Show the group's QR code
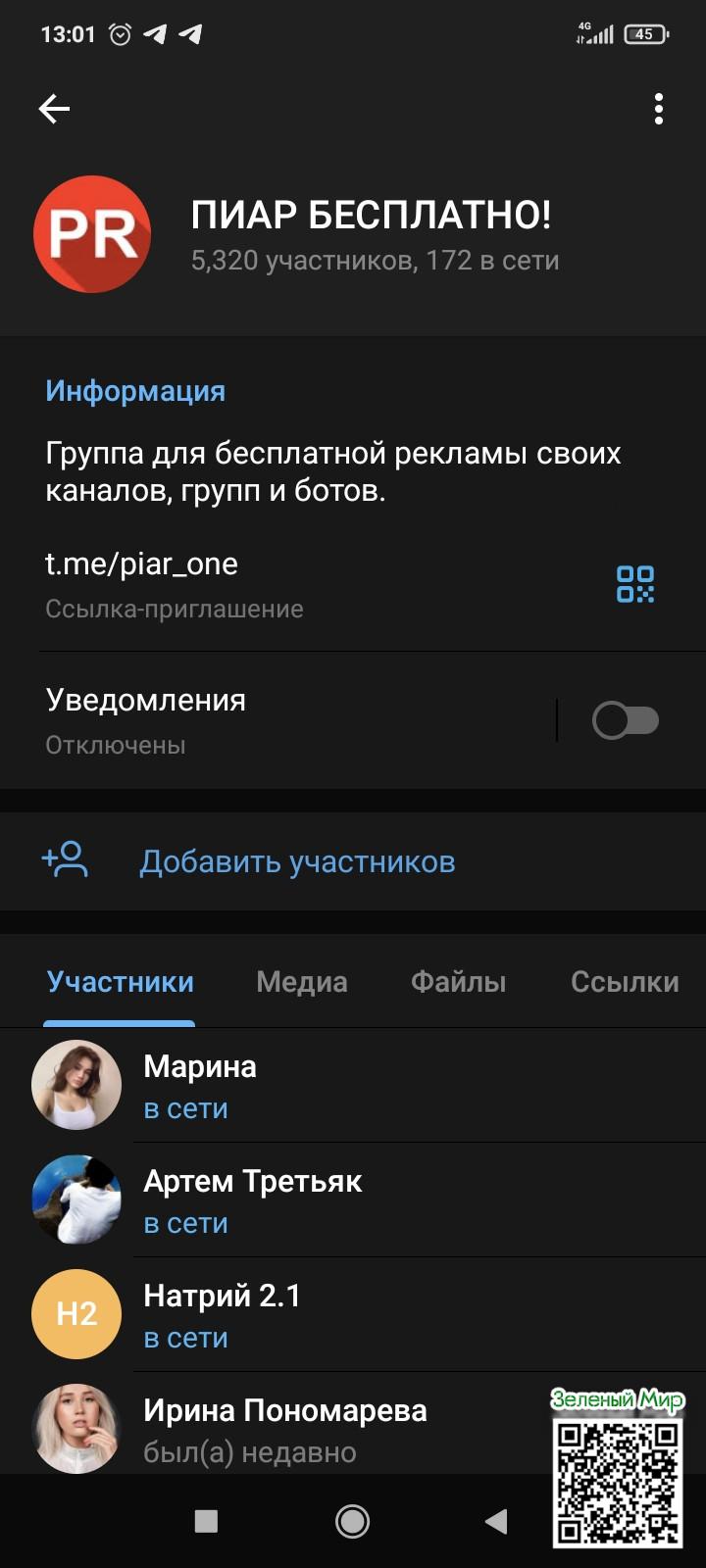This screenshot has width=706, height=1568. (634, 584)
